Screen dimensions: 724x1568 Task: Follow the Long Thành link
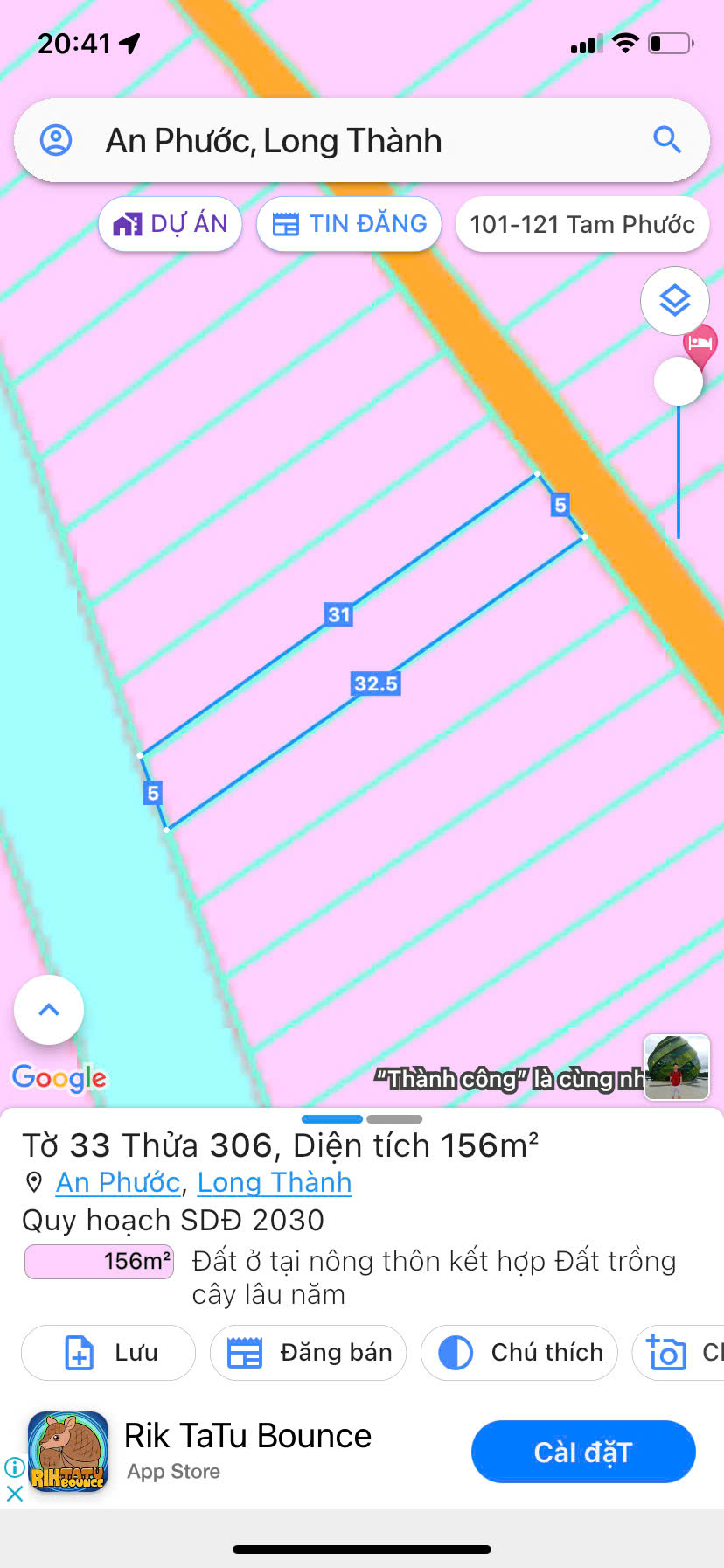[x=275, y=1182]
